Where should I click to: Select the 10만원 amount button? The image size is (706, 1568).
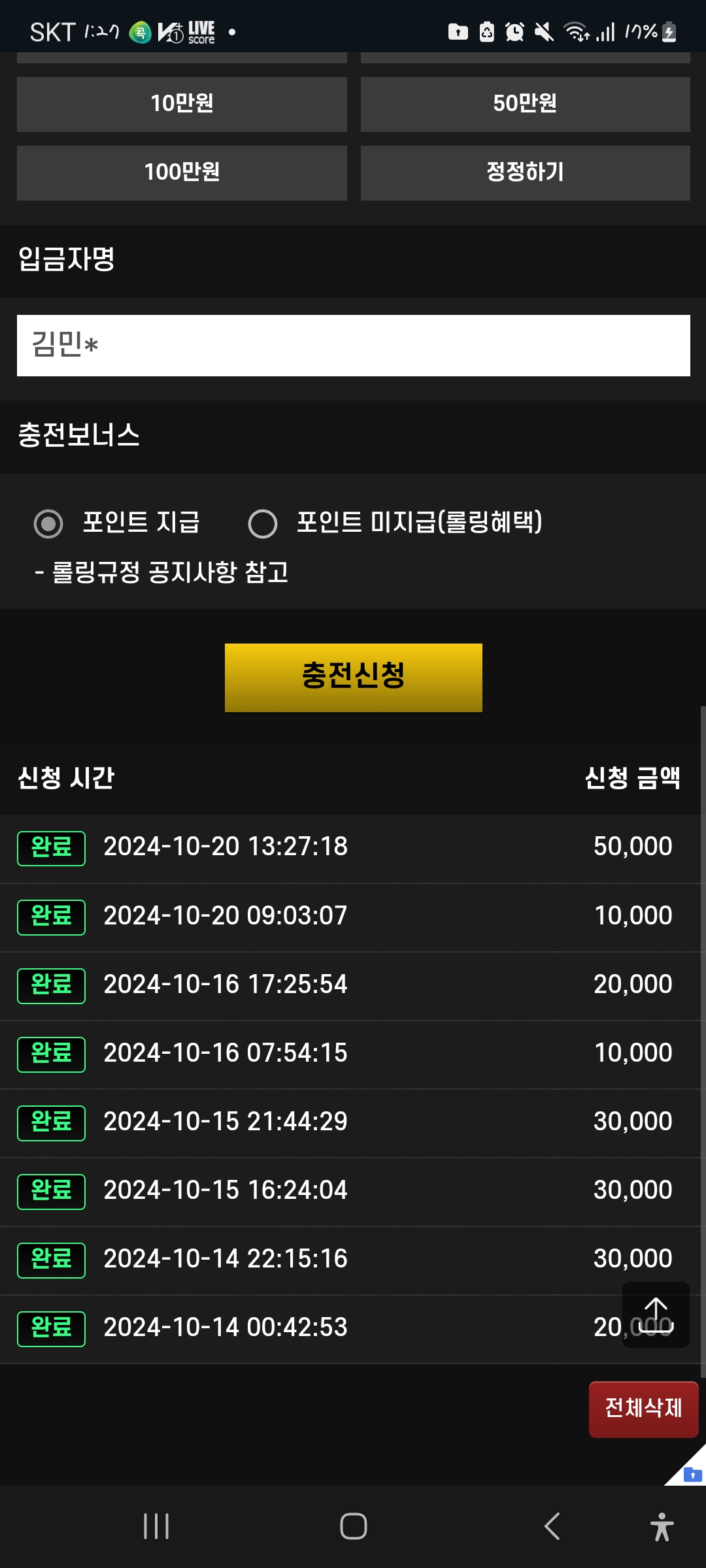(182, 104)
